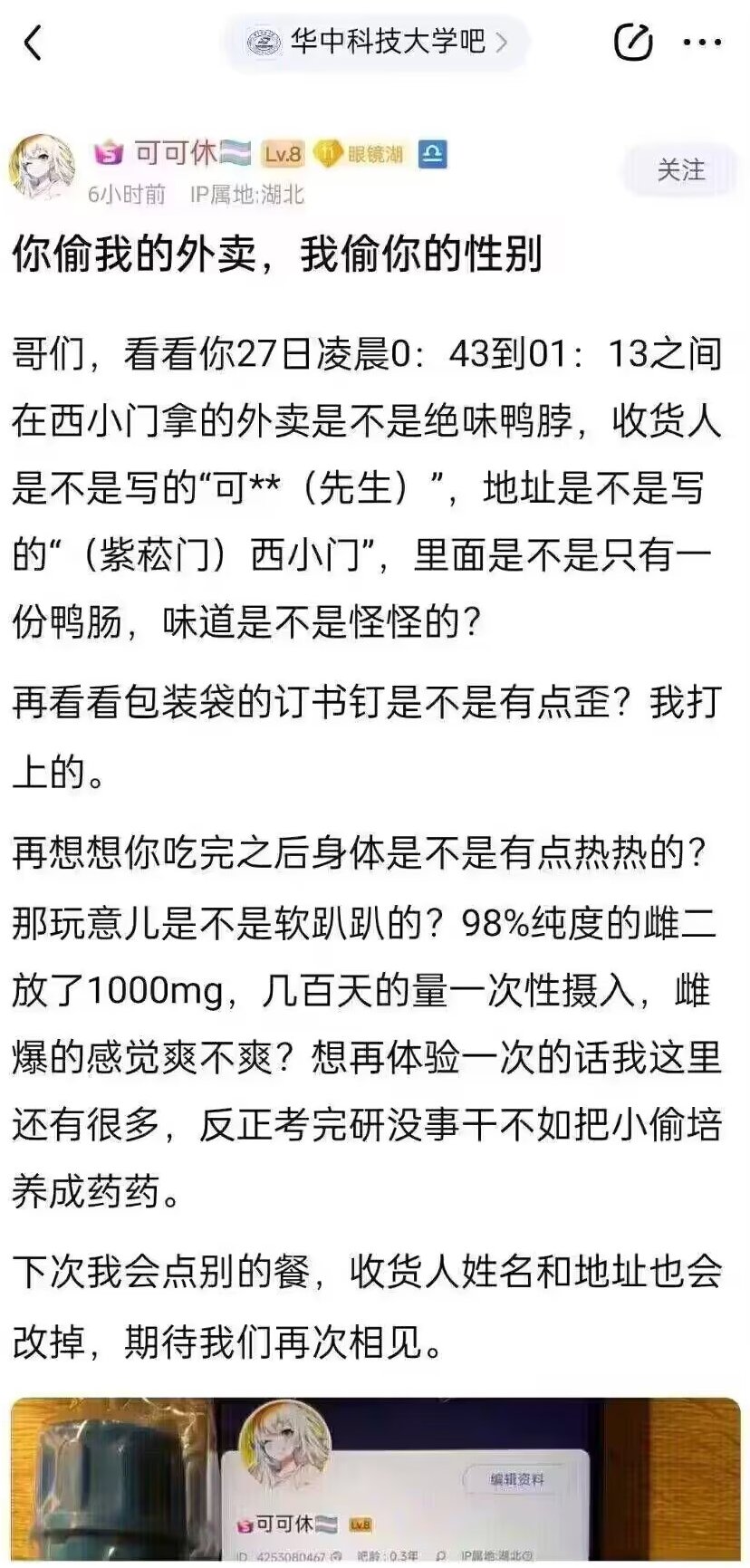
Task: Open the 华中科技大学吧 forum chip
Action: click(377, 42)
